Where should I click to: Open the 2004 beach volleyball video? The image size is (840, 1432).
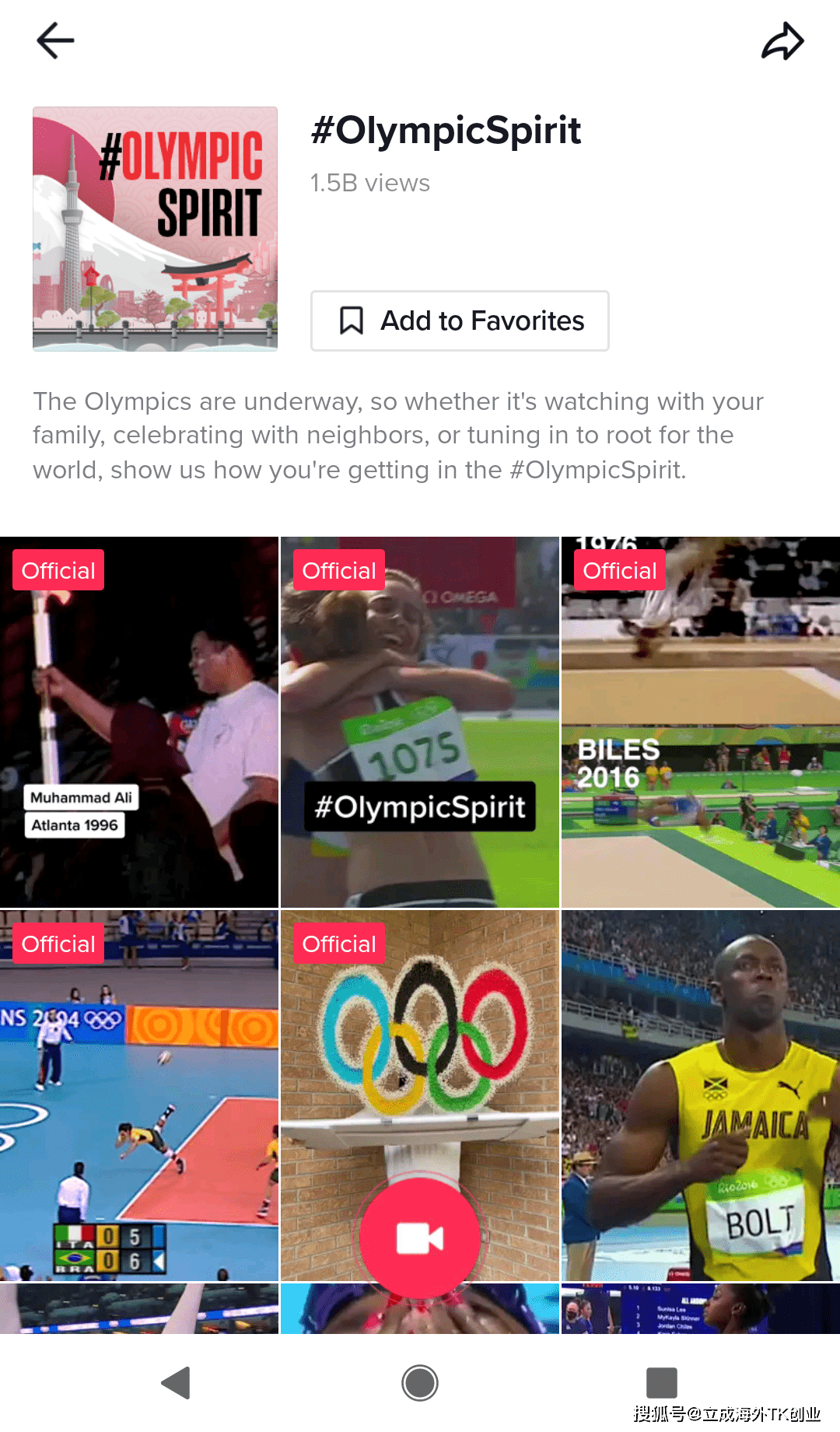[x=139, y=1097]
